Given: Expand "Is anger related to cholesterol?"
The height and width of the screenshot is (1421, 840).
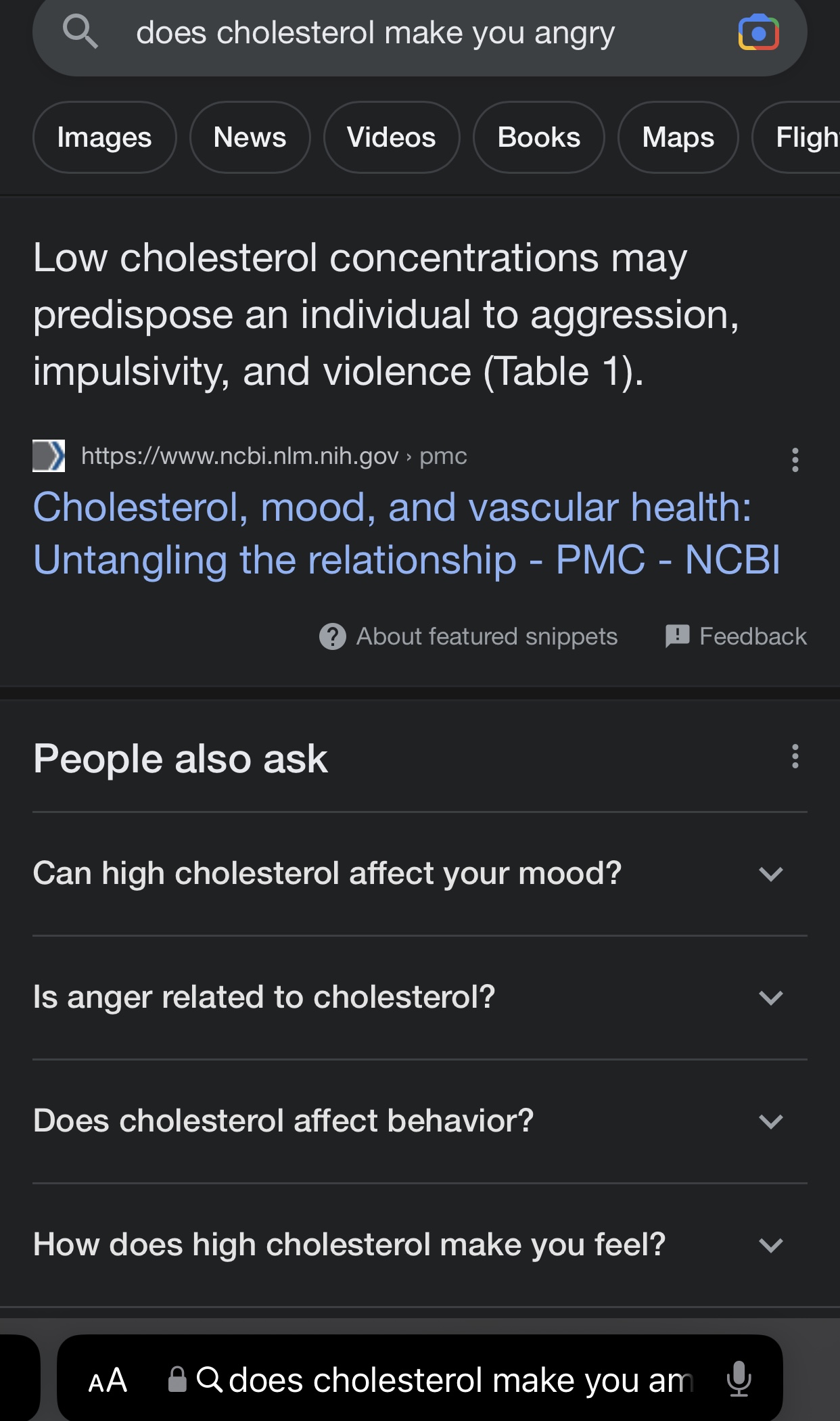Looking at the screenshot, I should 420,998.
